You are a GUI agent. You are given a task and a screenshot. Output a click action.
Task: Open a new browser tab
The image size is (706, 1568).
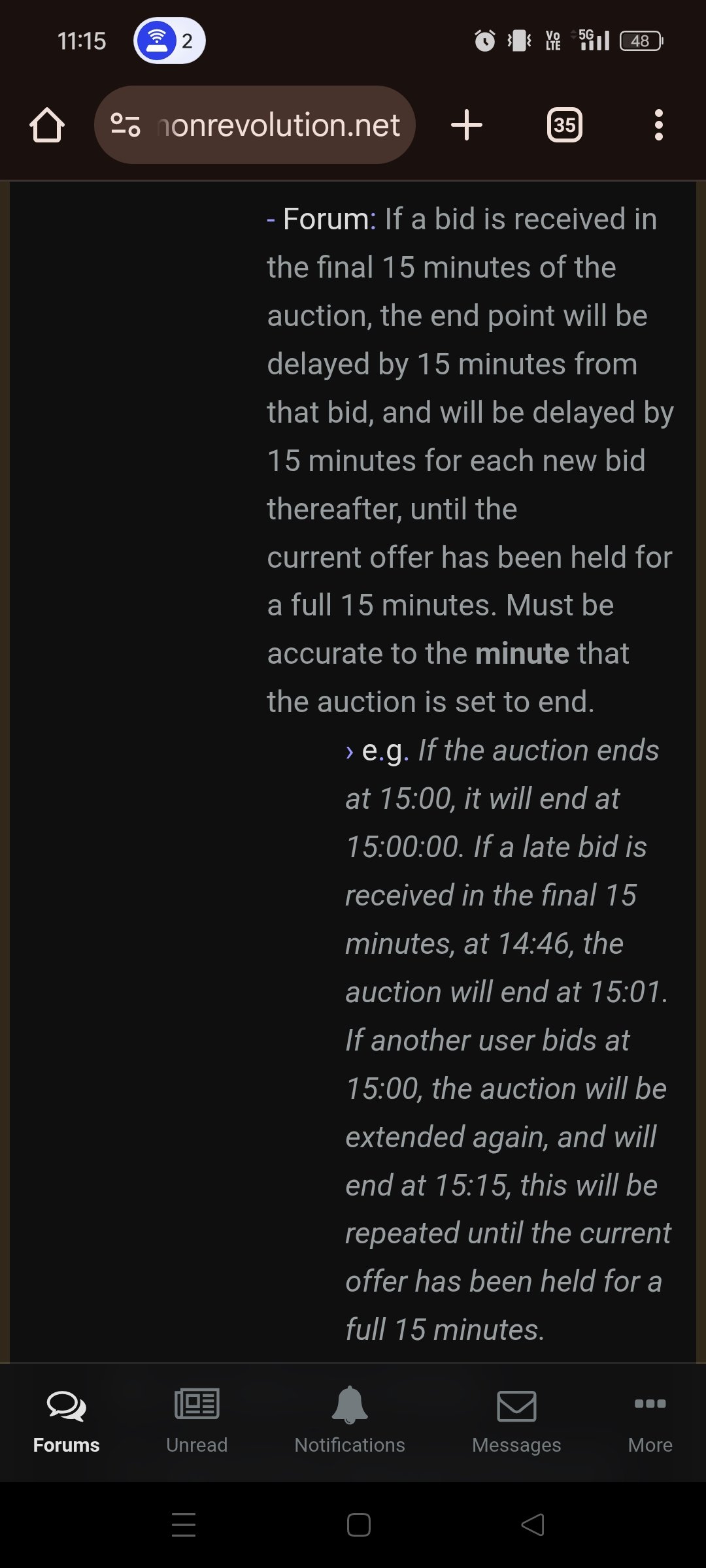point(467,125)
